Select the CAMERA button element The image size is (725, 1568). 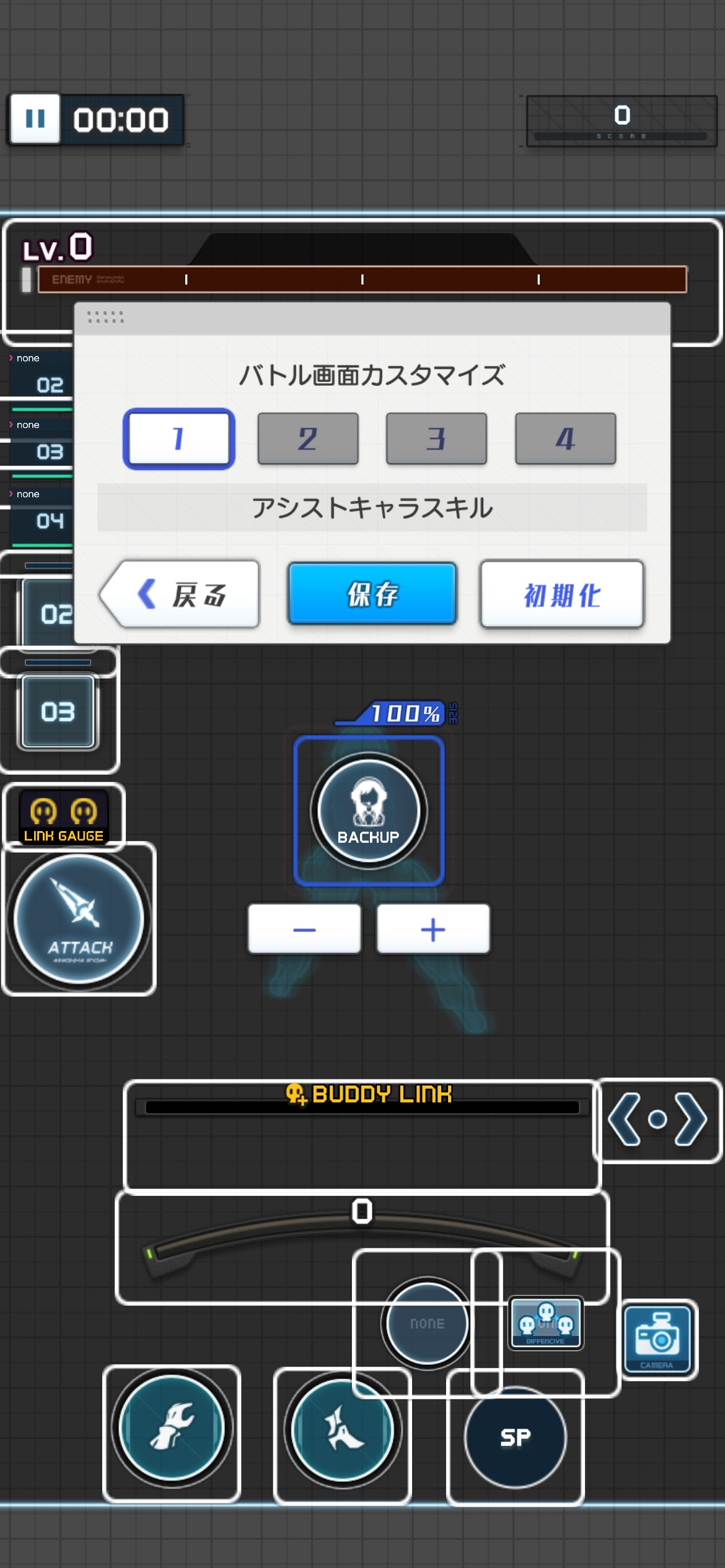coord(657,1339)
